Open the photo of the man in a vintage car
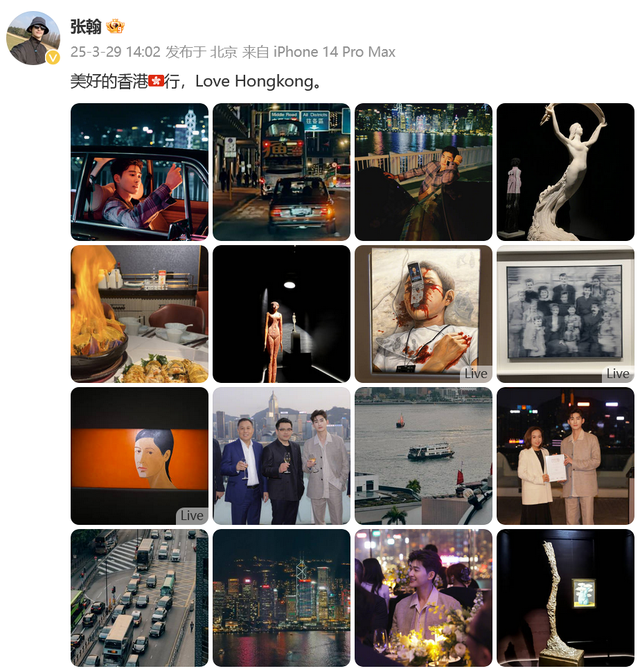The image size is (640, 671). point(140,172)
